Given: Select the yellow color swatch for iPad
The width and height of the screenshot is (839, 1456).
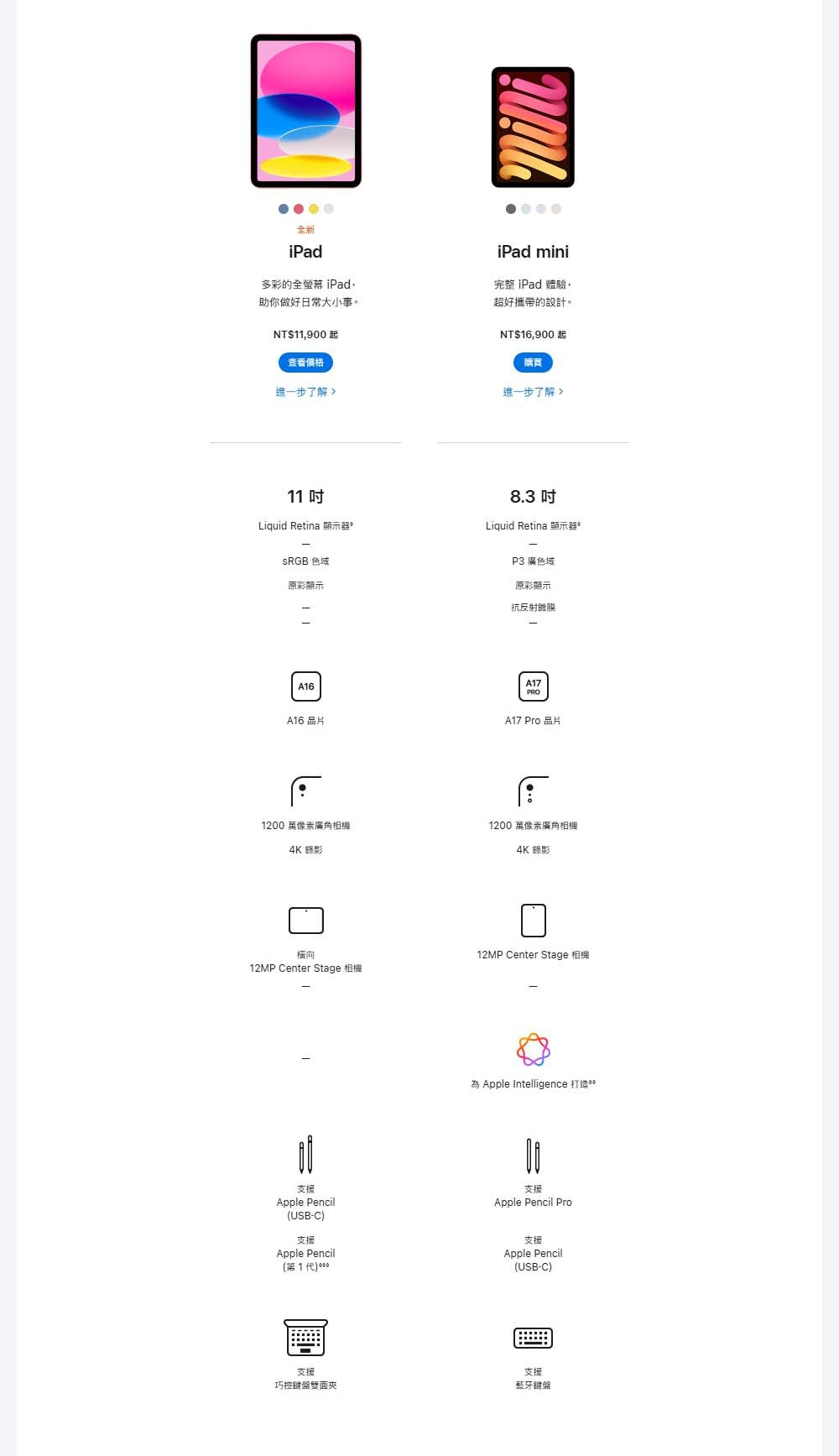Looking at the screenshot, I should [314, 209].
